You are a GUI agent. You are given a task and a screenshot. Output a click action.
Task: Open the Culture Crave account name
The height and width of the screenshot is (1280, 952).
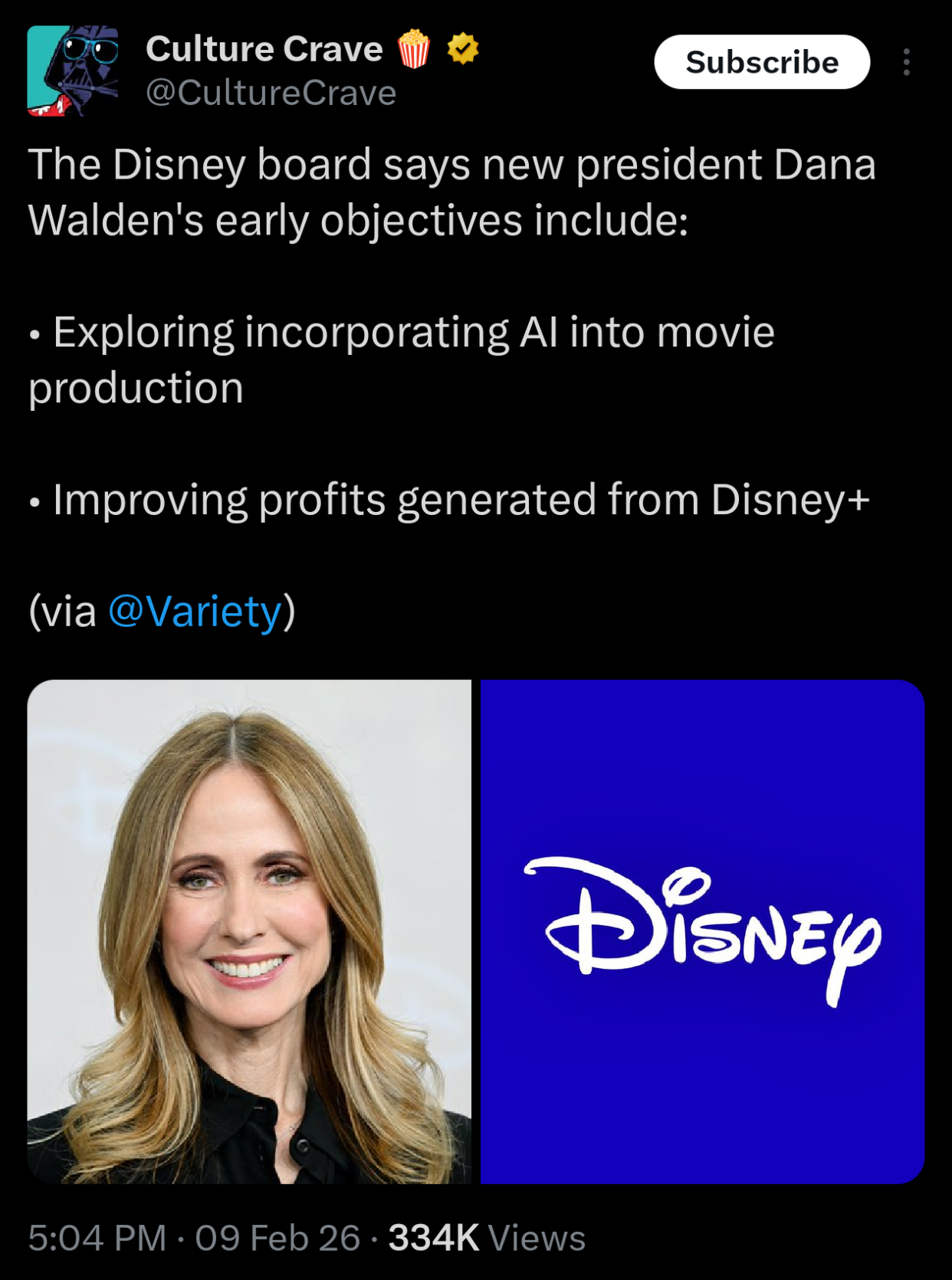point(264,49)
